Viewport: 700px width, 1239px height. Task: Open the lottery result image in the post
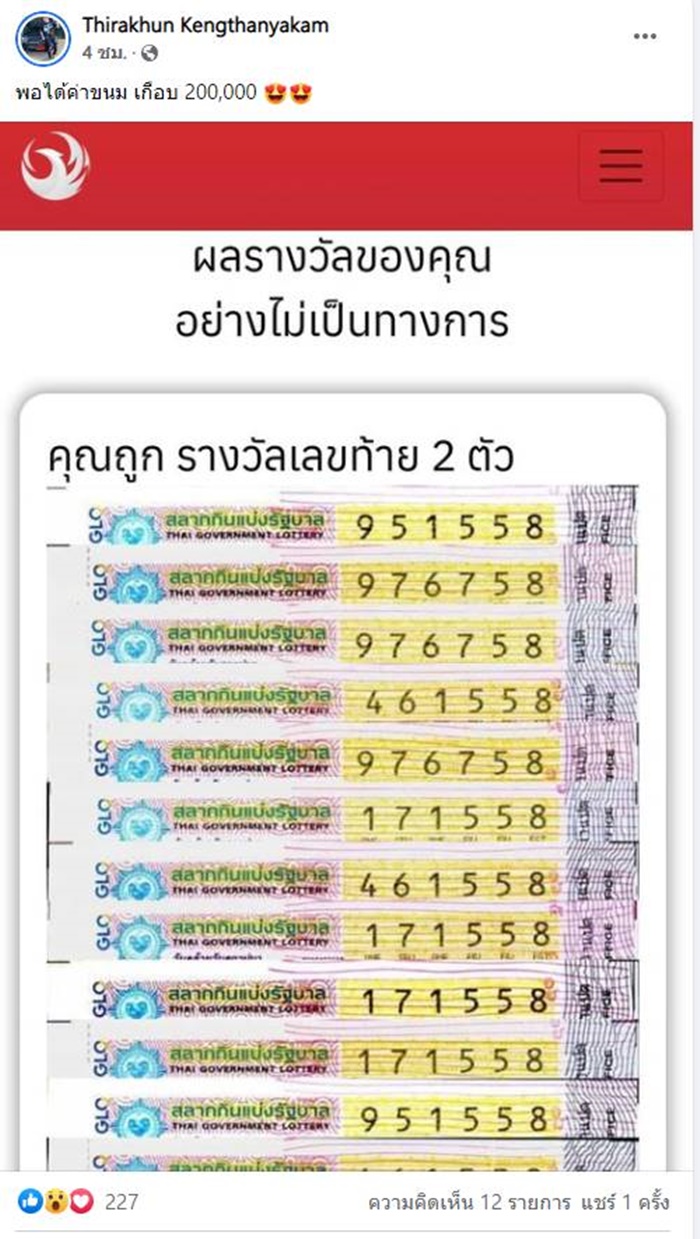click(x=344, y=700)
